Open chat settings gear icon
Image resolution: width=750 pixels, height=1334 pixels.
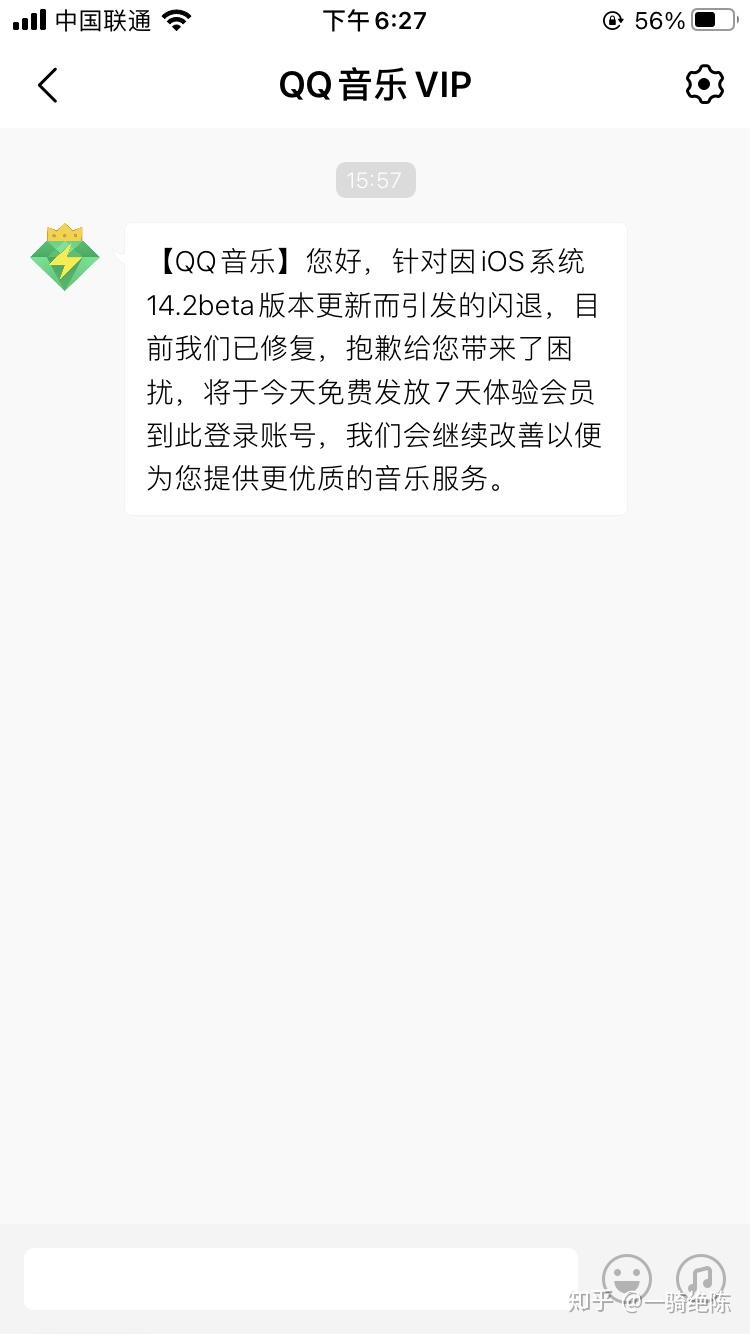(704, 85)
